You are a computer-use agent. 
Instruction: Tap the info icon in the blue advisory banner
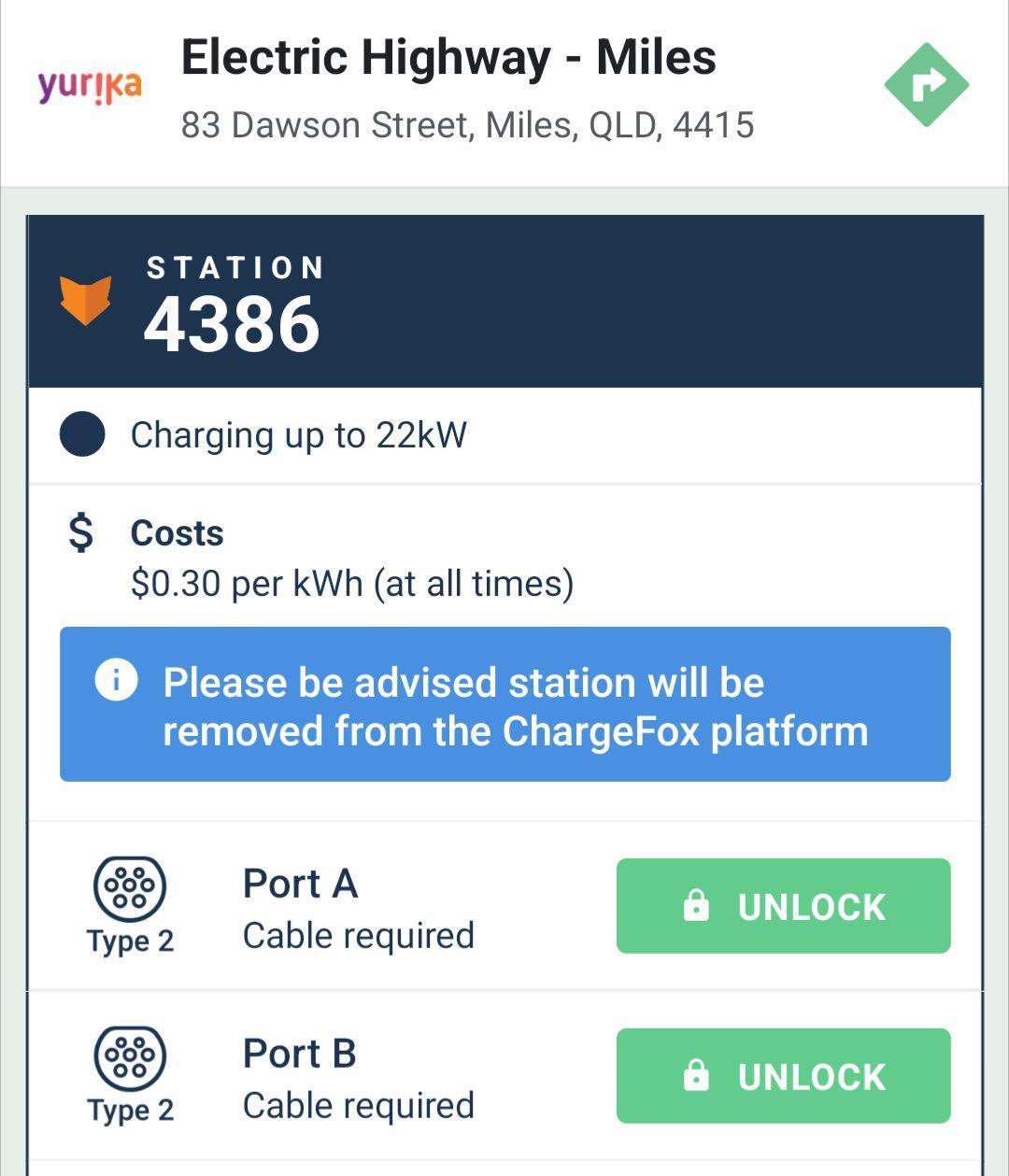coord(115,681)
